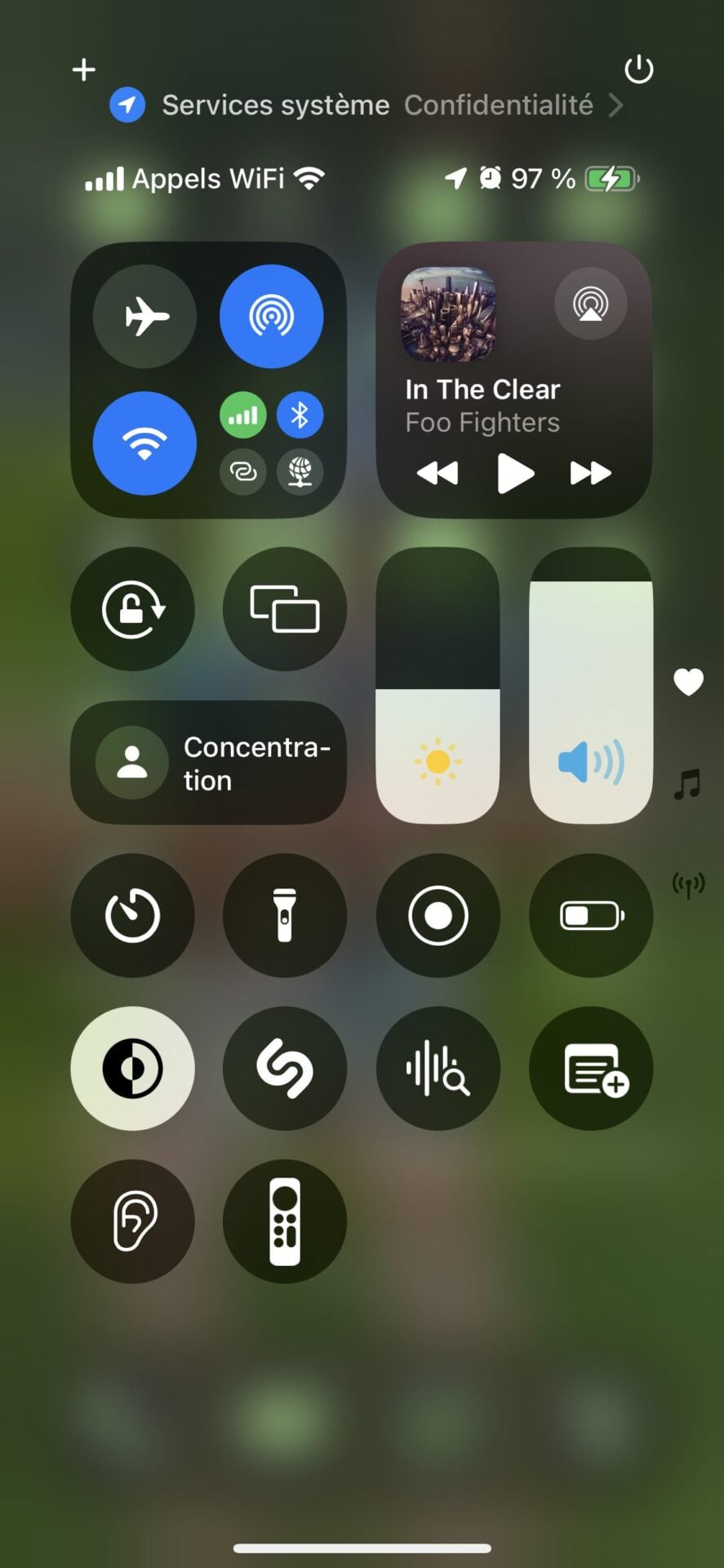Disable Wi-Fi
Image resolution: width=724 pixels, height=1568 pixels.
[x=145, y=443]
